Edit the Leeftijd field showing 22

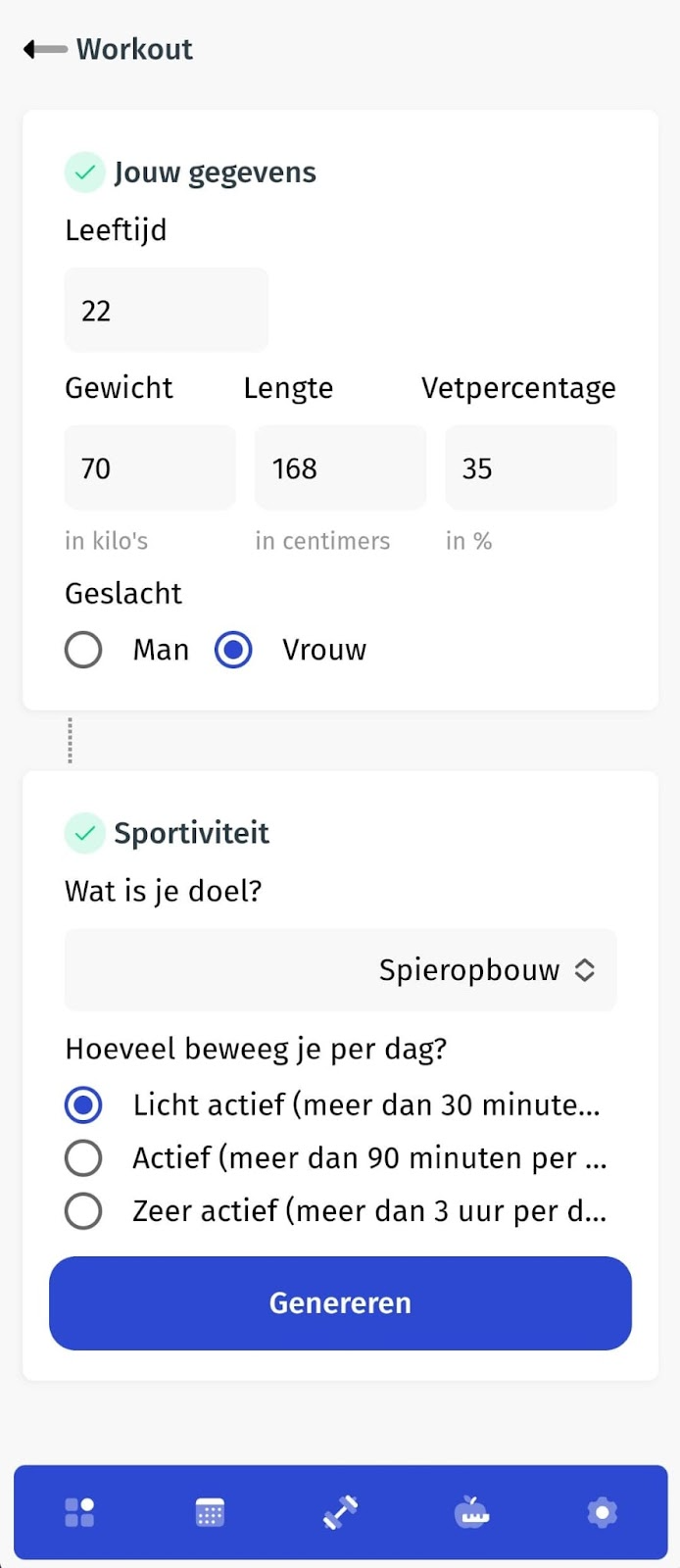click(166, 311)
